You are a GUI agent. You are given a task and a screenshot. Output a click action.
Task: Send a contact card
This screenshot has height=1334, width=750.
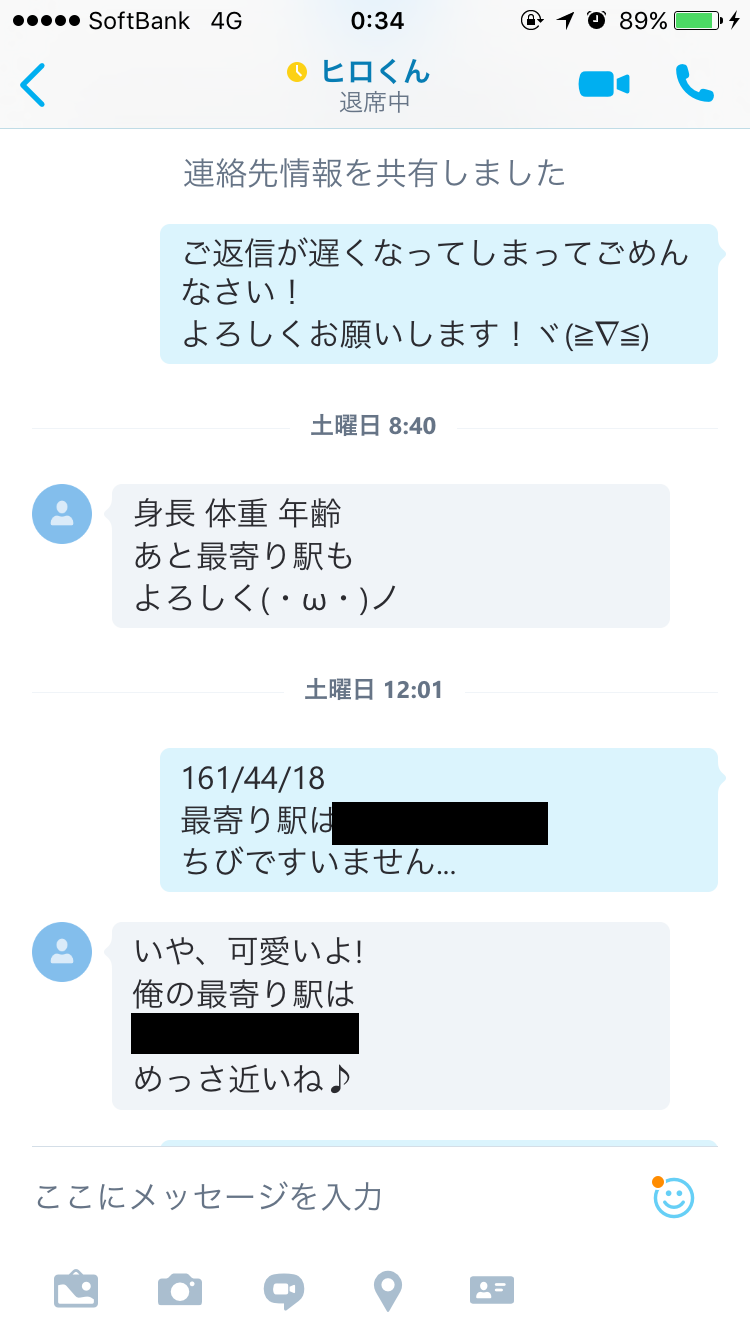492,1290
